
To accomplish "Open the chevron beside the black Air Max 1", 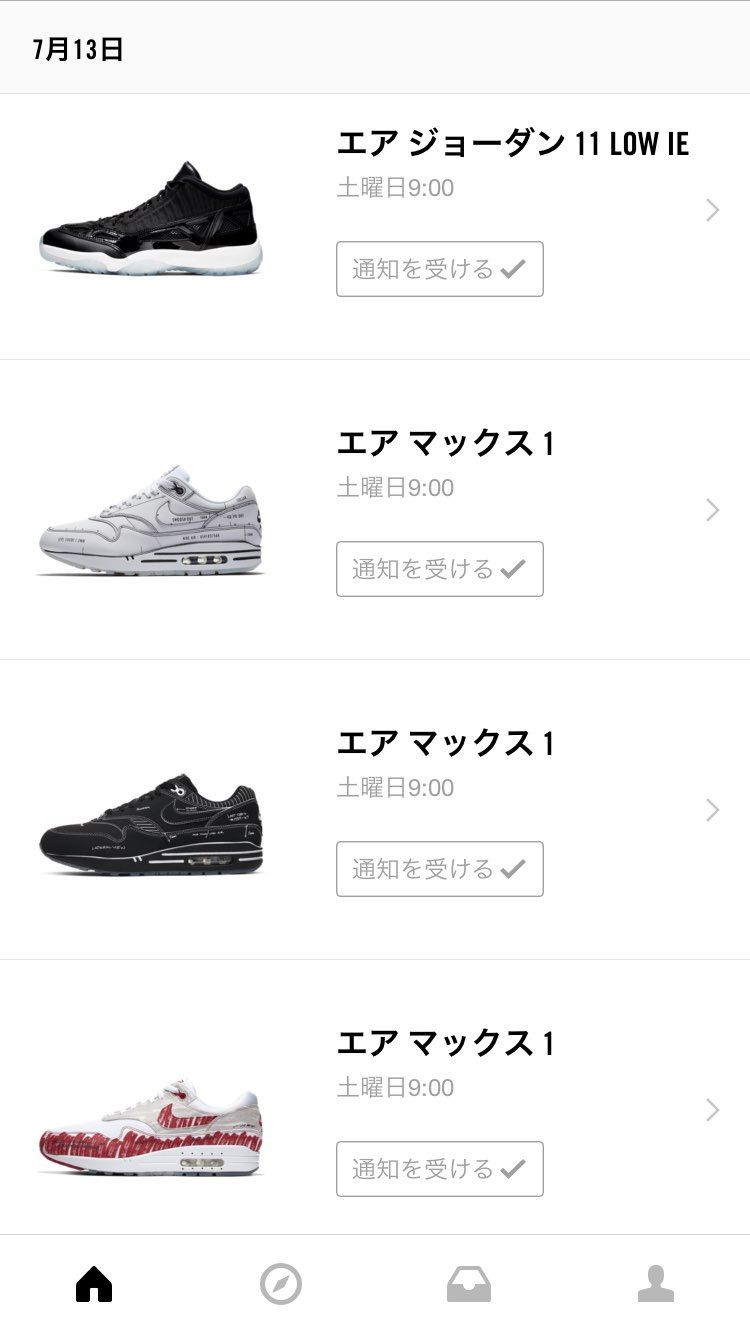I will pyautogui.click(x=711, y=810).
